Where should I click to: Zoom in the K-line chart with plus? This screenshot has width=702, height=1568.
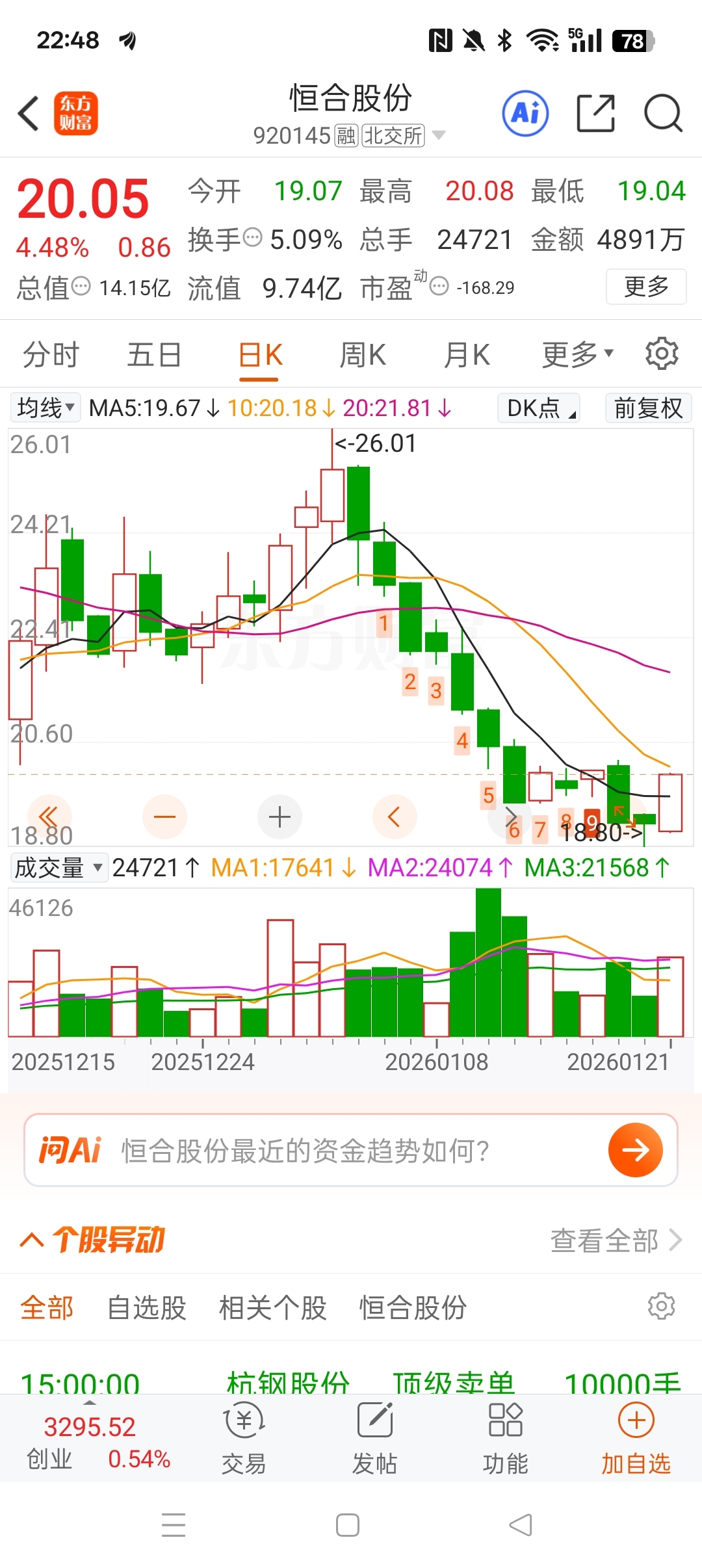[279, 817]
